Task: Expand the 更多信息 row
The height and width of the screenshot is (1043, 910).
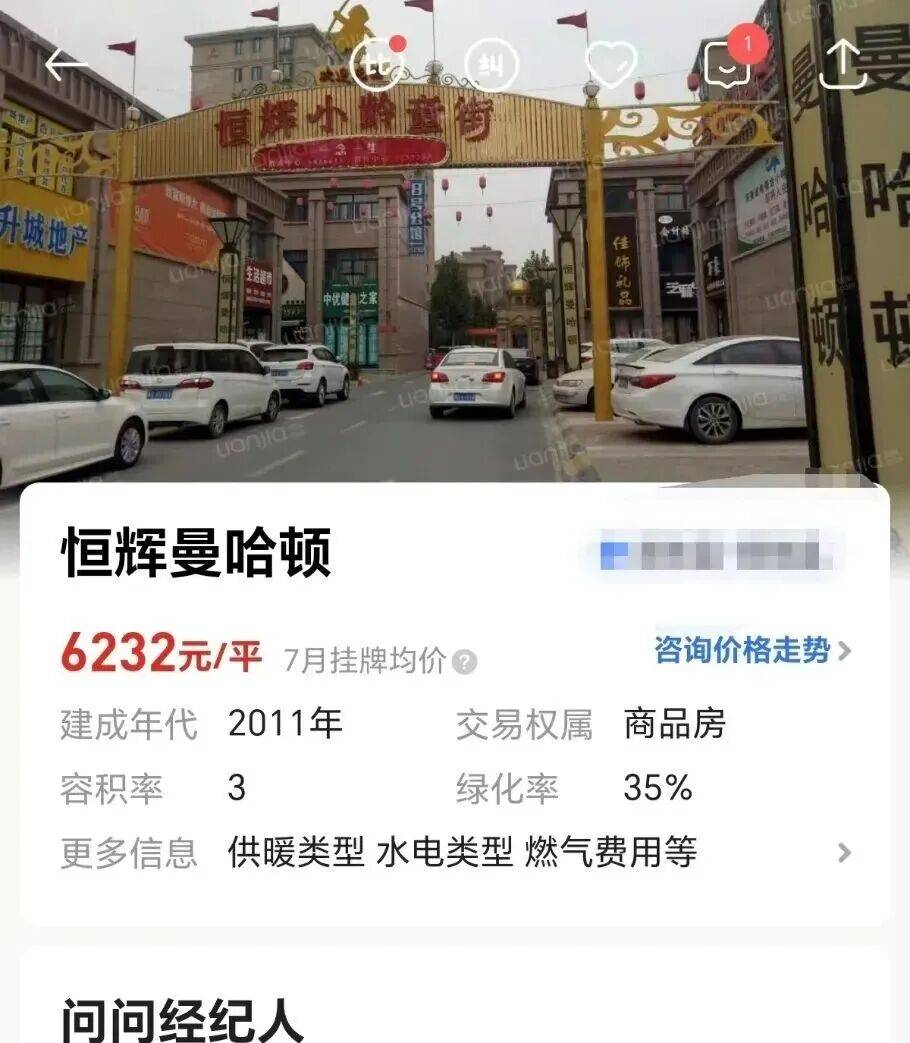Action: pos(844,853)
